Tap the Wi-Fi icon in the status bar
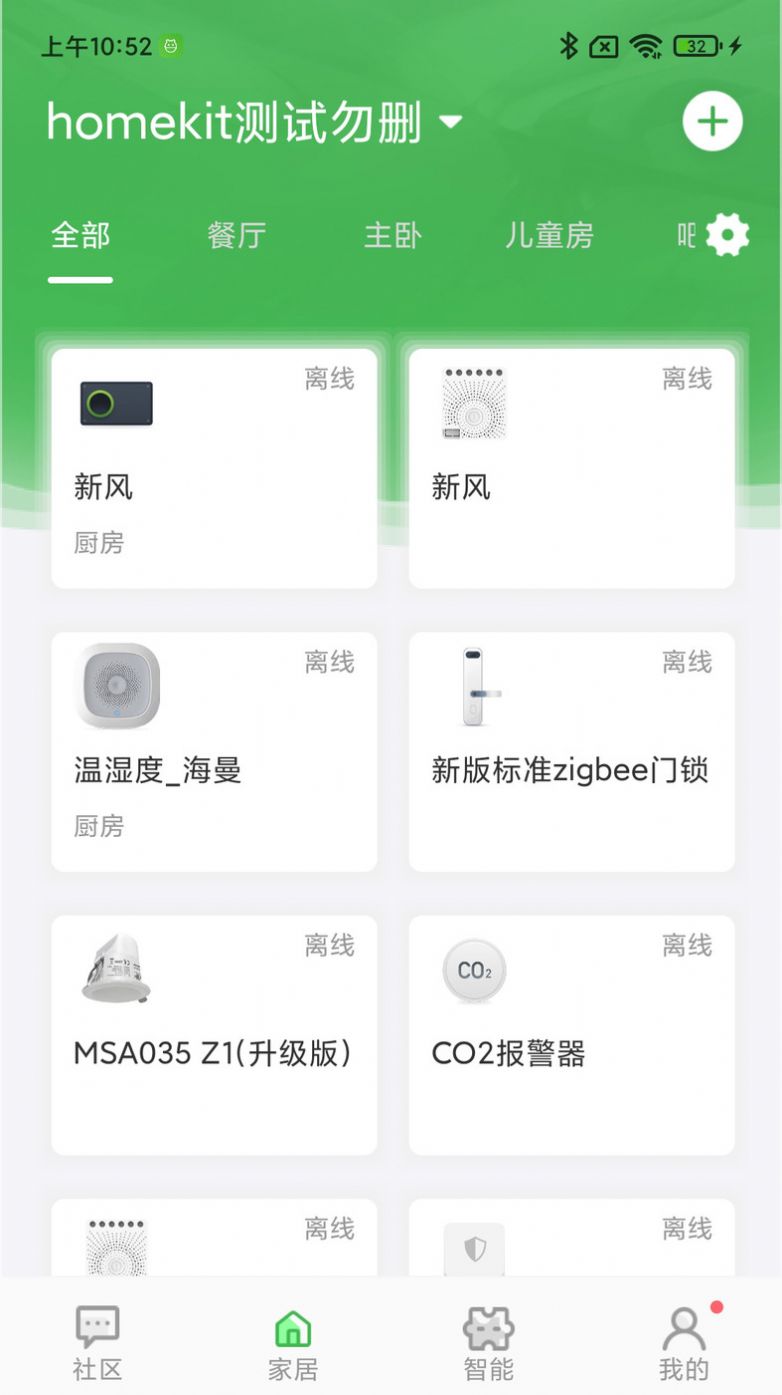782x1395 pixels. tap(646, 45)
